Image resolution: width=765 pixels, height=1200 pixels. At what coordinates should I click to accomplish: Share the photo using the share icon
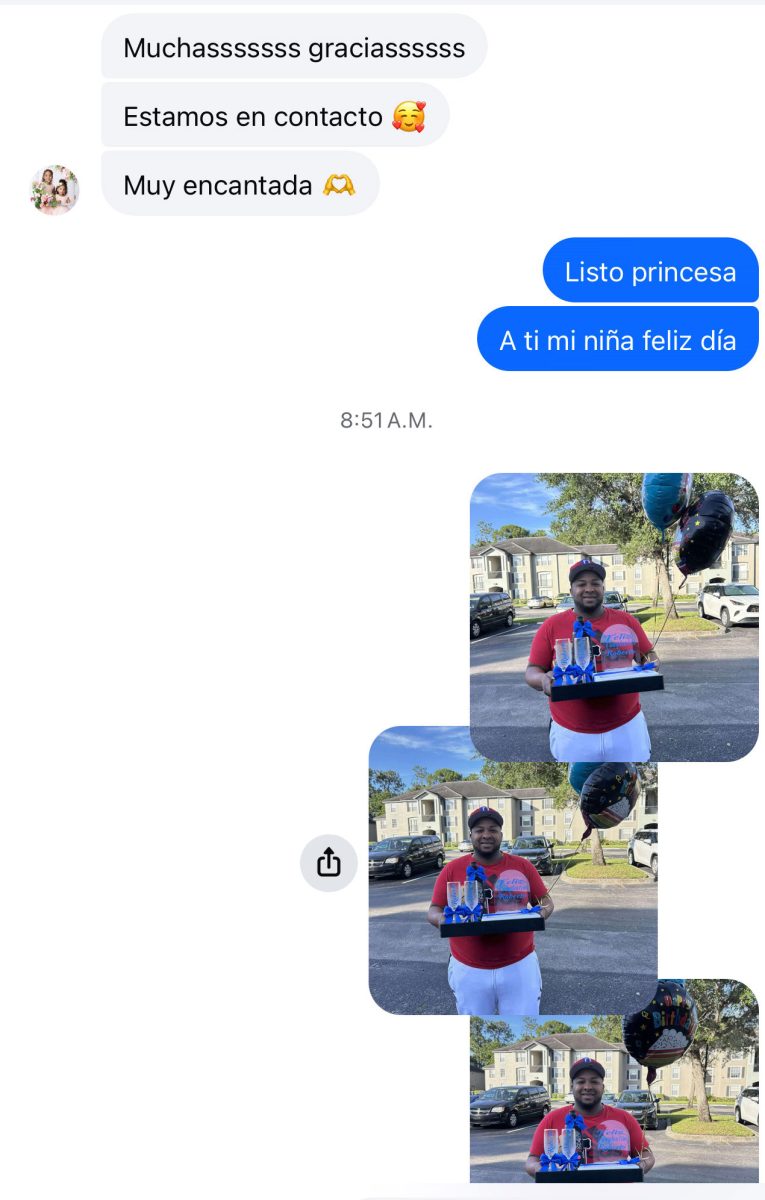coord(329,862)
